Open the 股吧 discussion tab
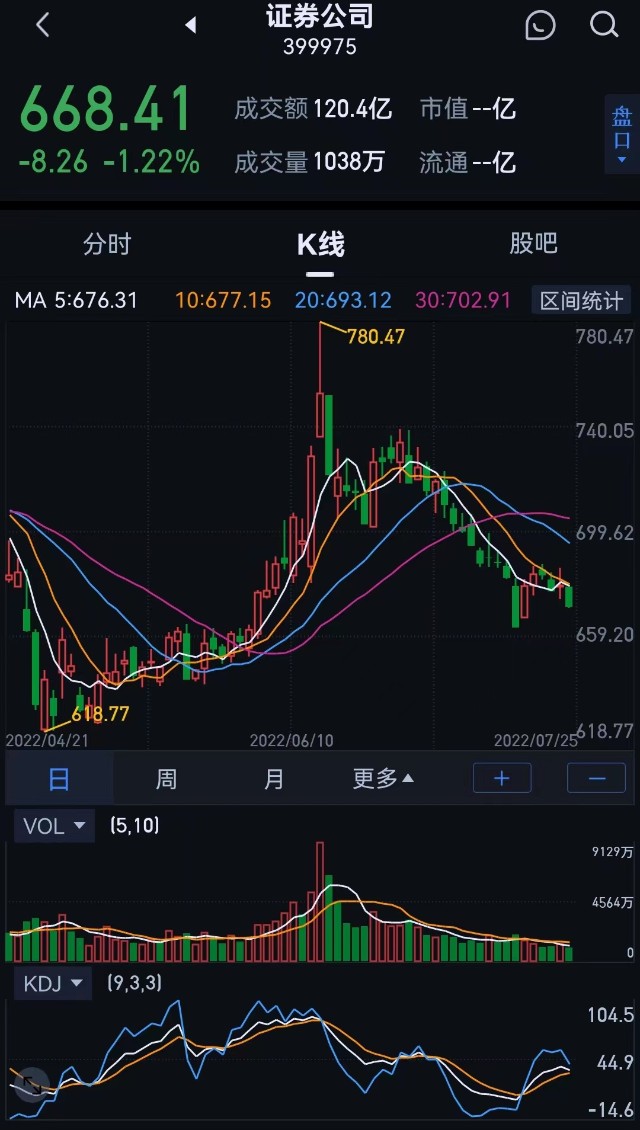The width and height of the screenshot is (640, 1130). point(533,244)
